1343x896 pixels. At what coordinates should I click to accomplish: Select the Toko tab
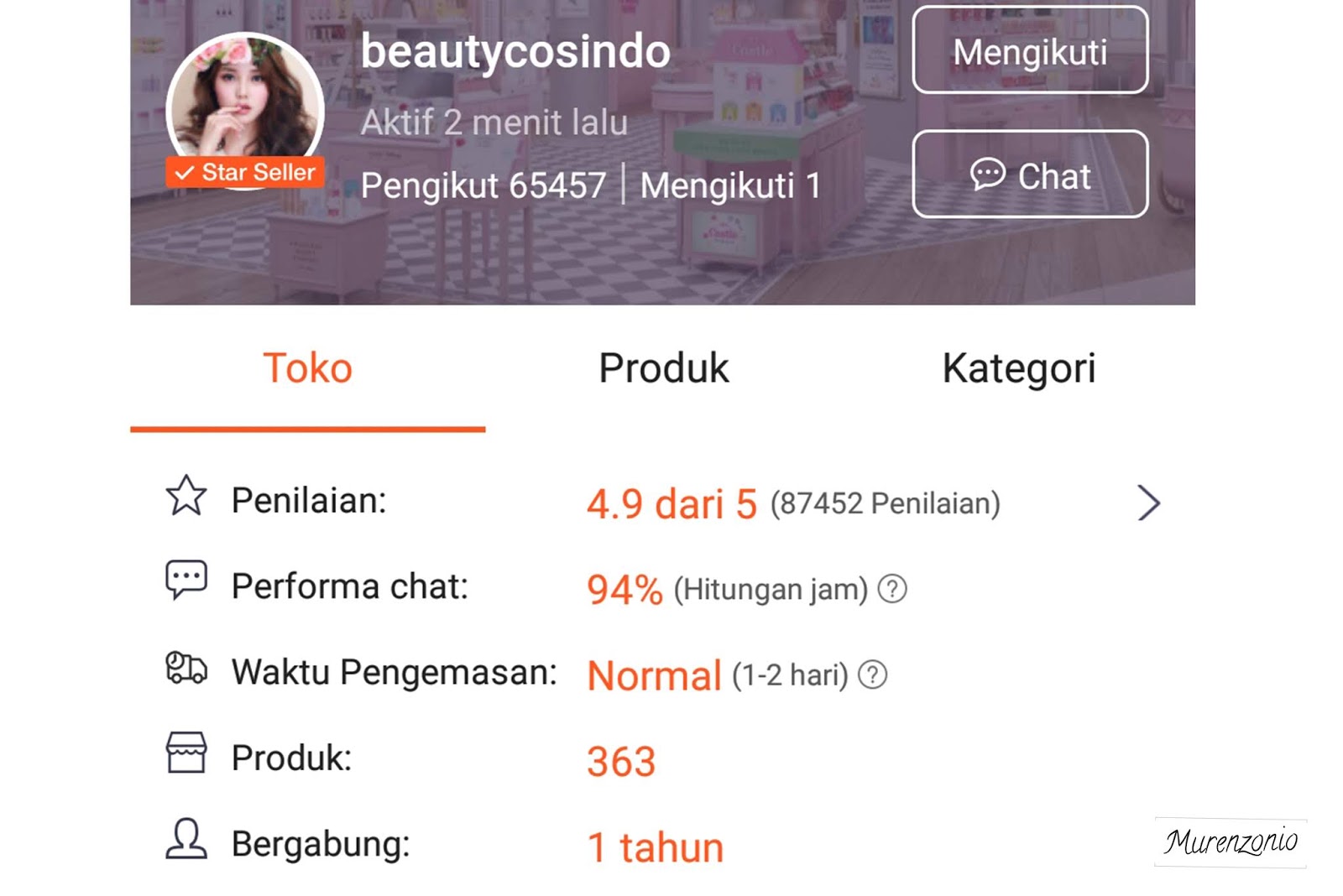point(307,368)
